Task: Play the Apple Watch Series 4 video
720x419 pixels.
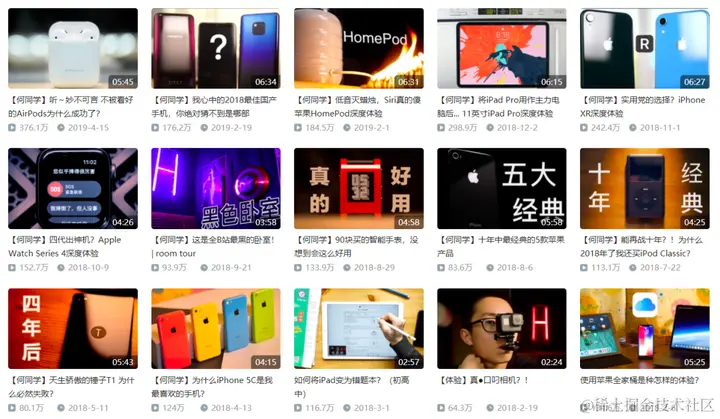Action: click(x=73, y=188)
